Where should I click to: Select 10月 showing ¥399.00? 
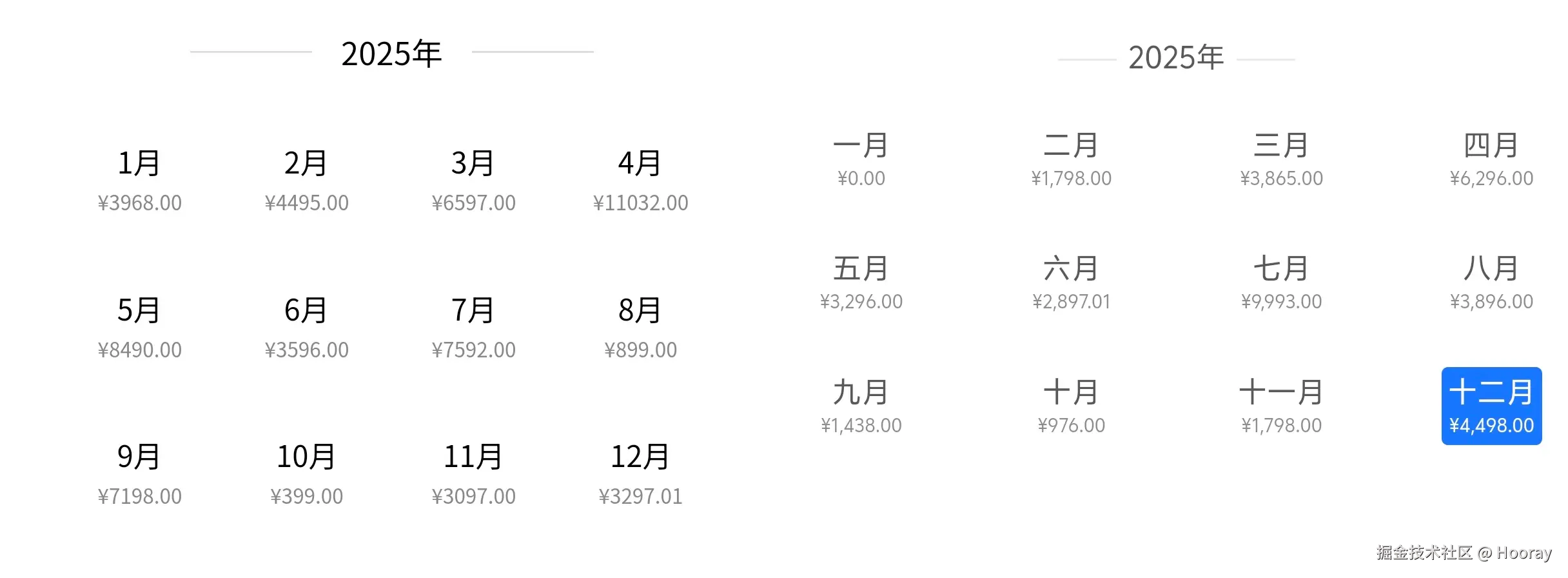point(306,474)
